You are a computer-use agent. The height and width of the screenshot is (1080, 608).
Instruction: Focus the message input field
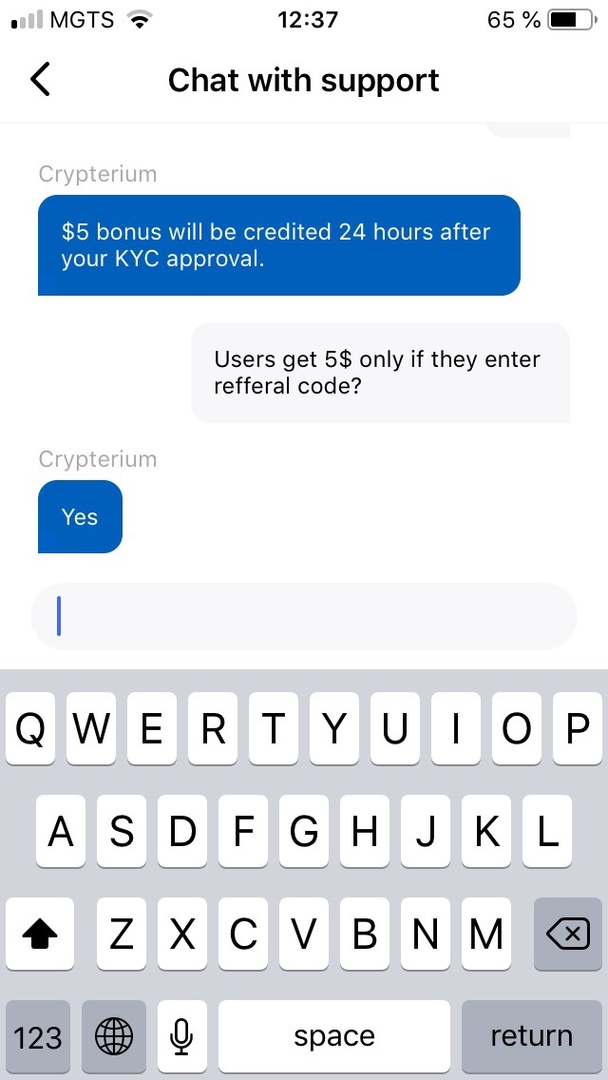coord(304,616)
